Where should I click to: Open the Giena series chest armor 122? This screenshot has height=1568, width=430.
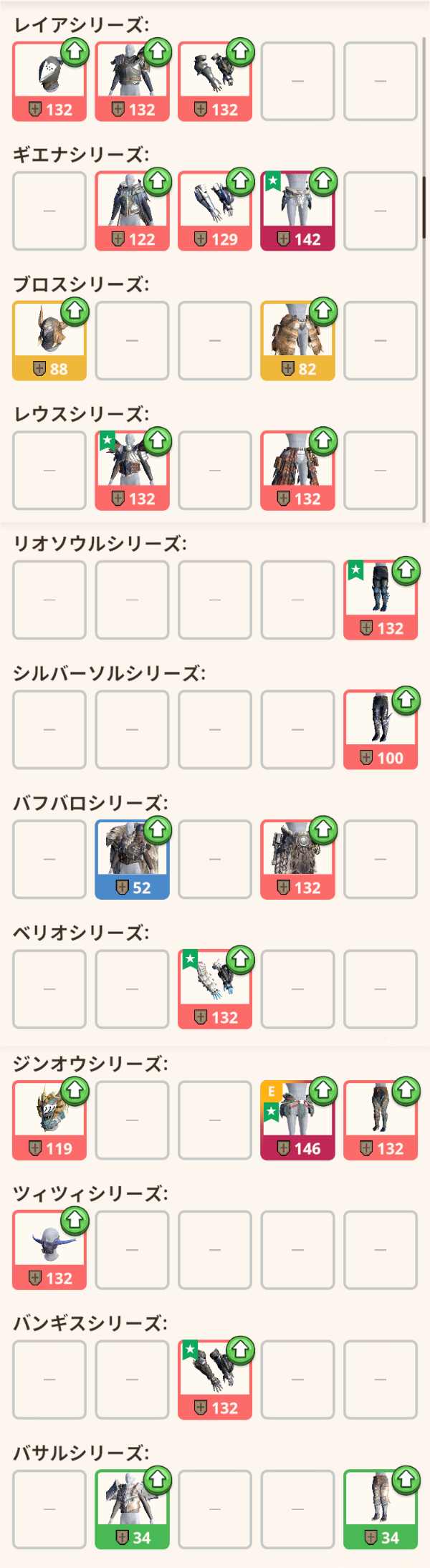(132, 211)
